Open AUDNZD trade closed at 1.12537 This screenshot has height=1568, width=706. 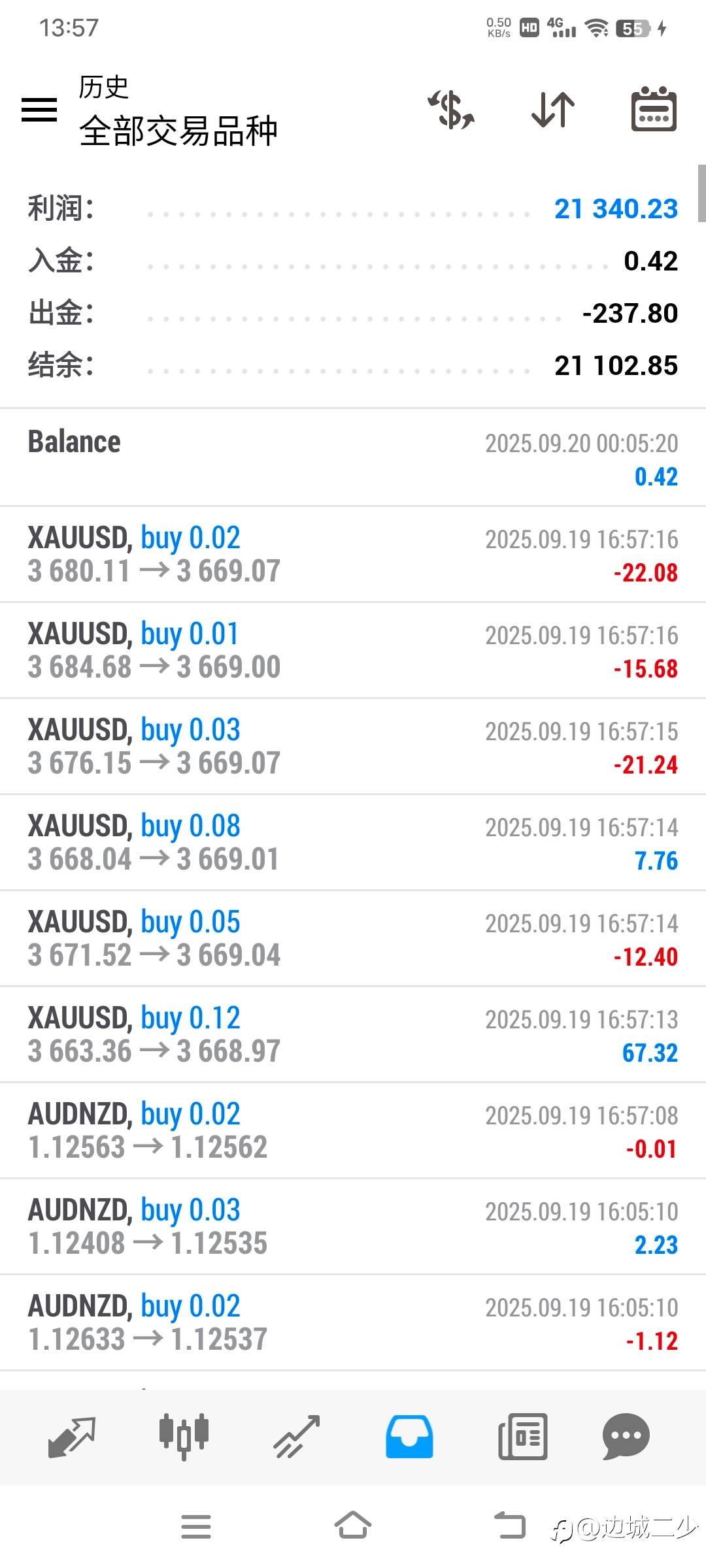pyautogui.click(x=353, y=1322)
